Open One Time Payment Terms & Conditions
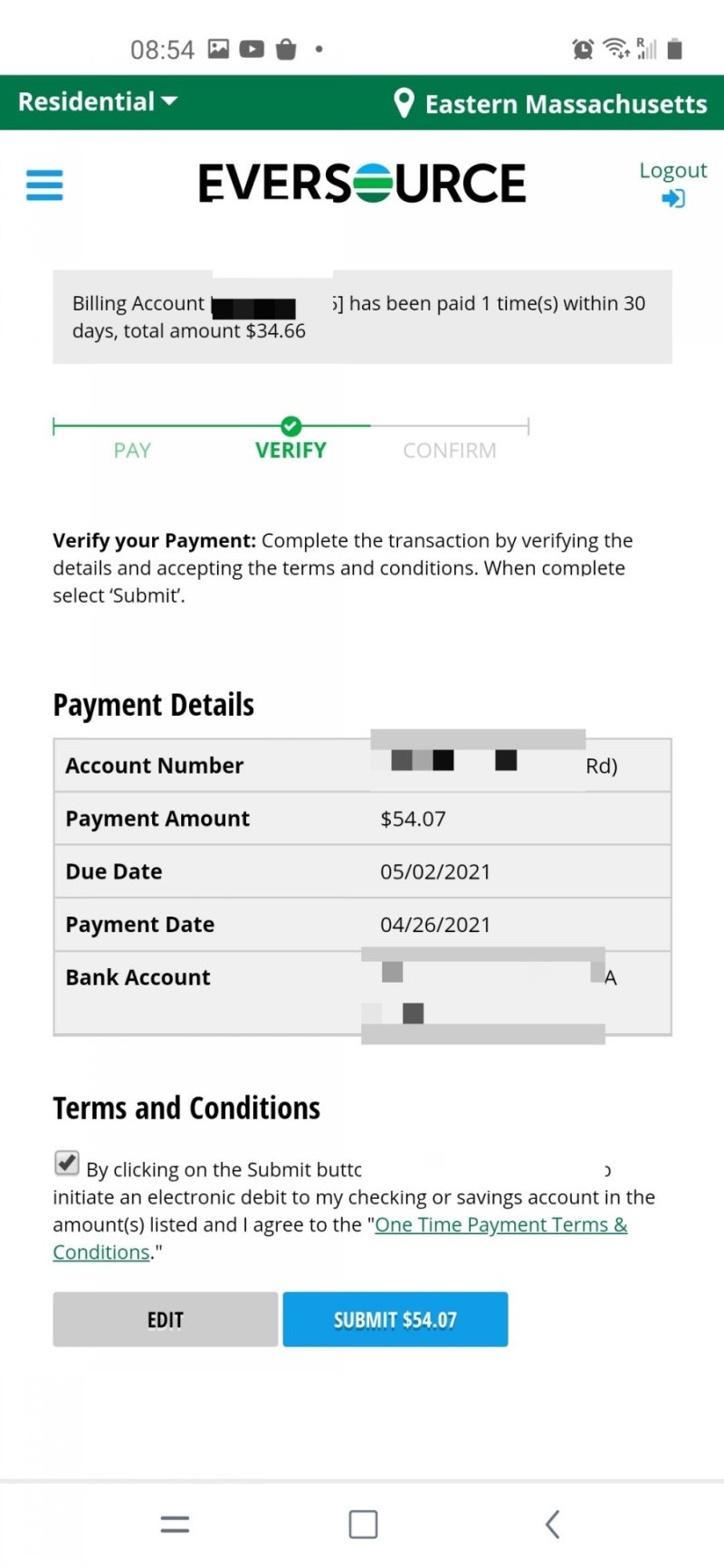 pos(340,1238)
